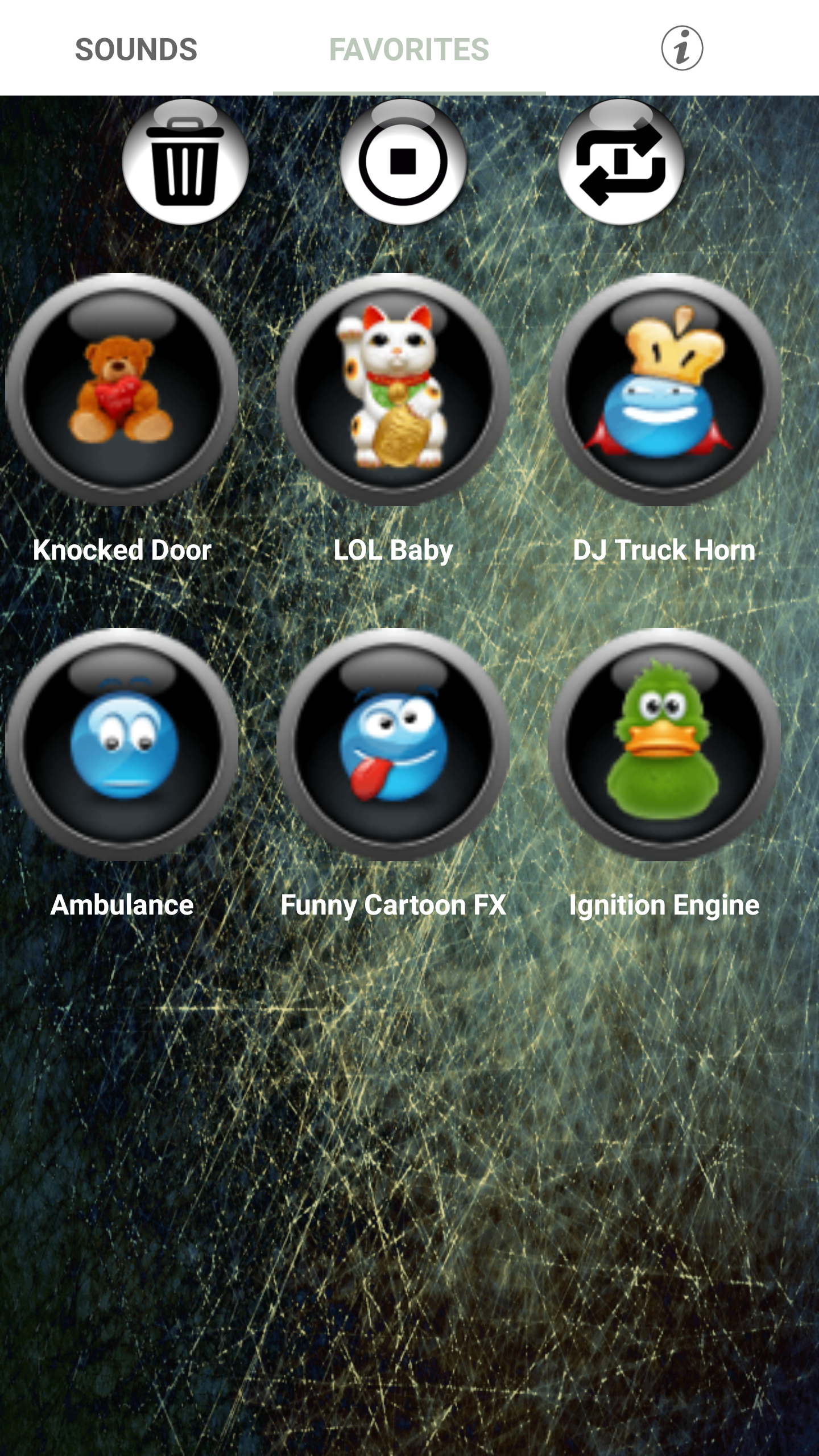Tap the trash can delete button

[185, 162]
